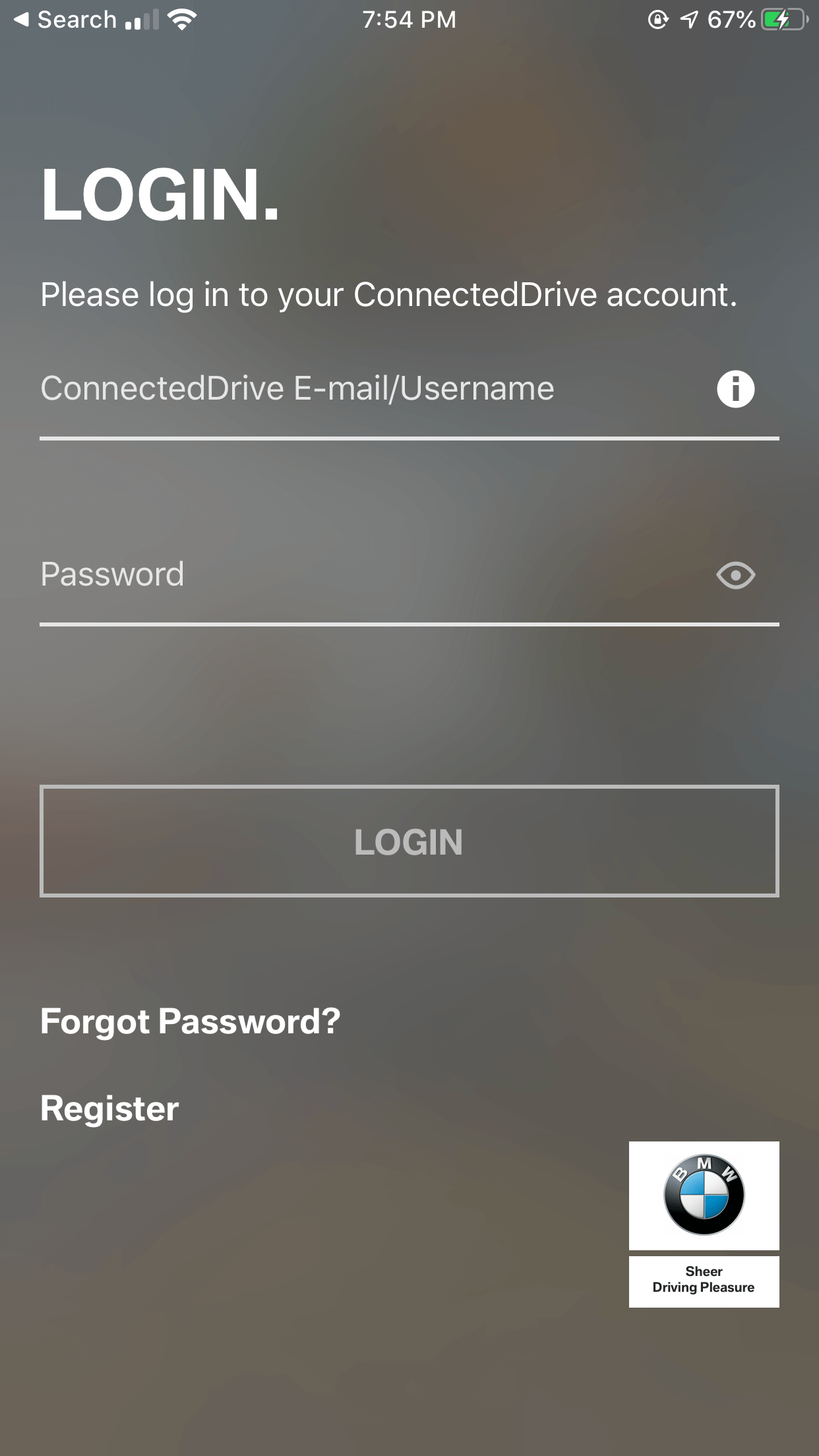Return to Search via back arrow
The width and height of the screenshot is (819, 1456).
[x=65, y=20]
